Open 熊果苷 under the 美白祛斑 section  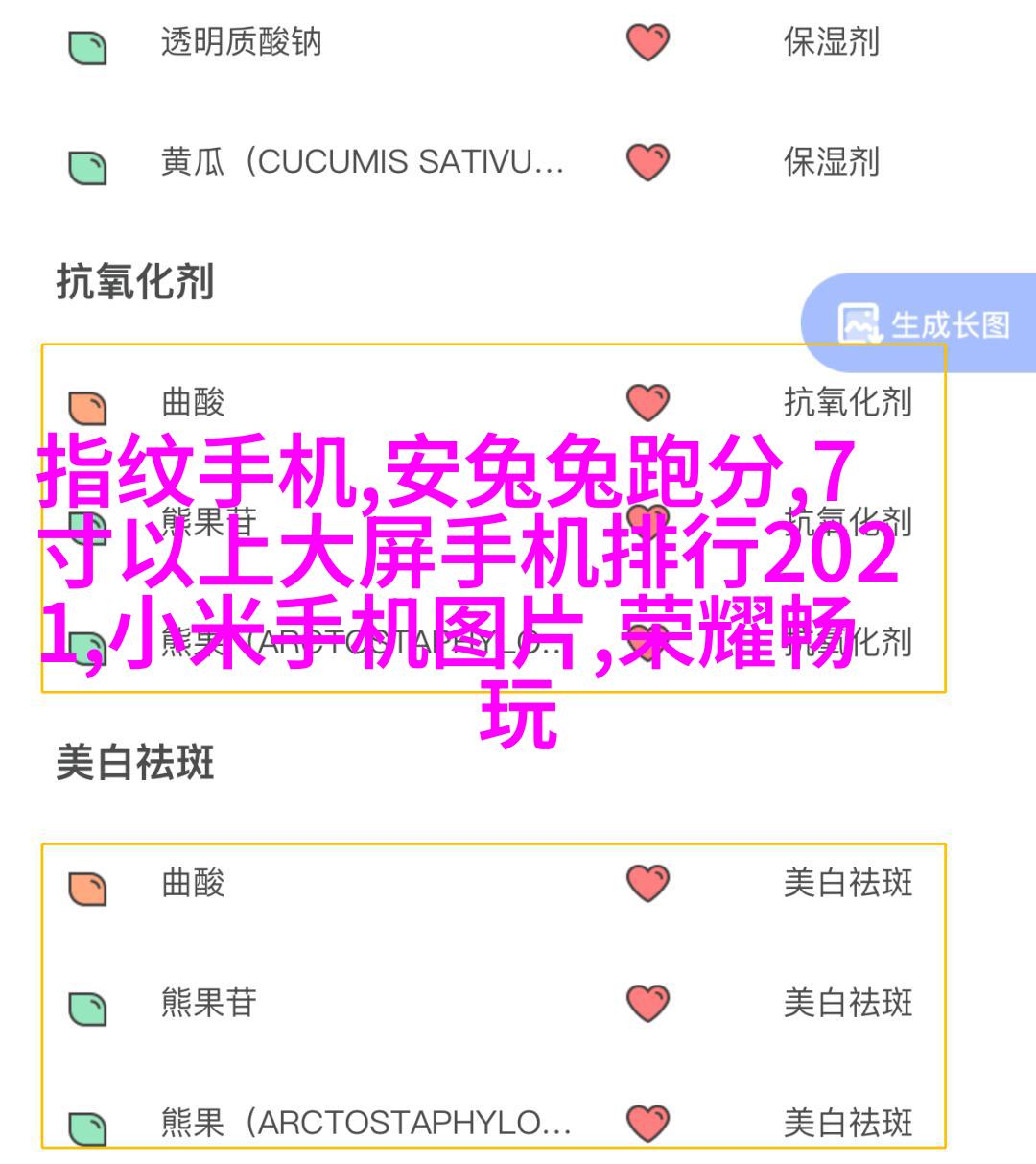[208, 1003]
